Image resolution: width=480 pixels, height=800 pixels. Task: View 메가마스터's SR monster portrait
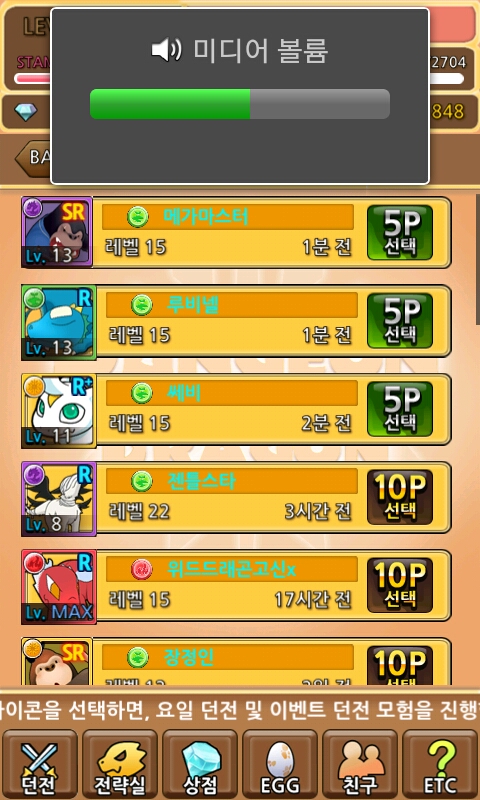(57, 232)
